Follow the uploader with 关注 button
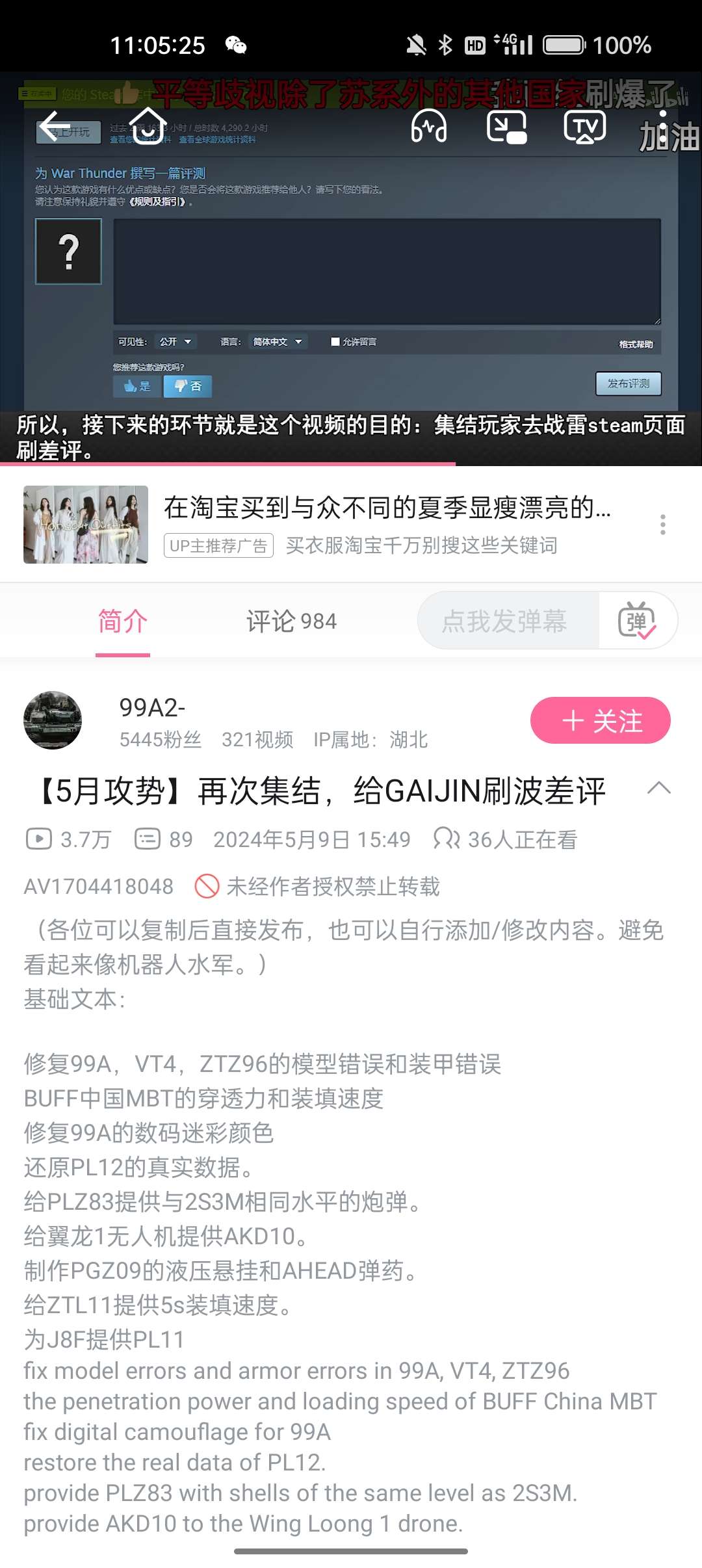Image resolution: width=702 pixels, height=1568 pixels. coord(600,721)
